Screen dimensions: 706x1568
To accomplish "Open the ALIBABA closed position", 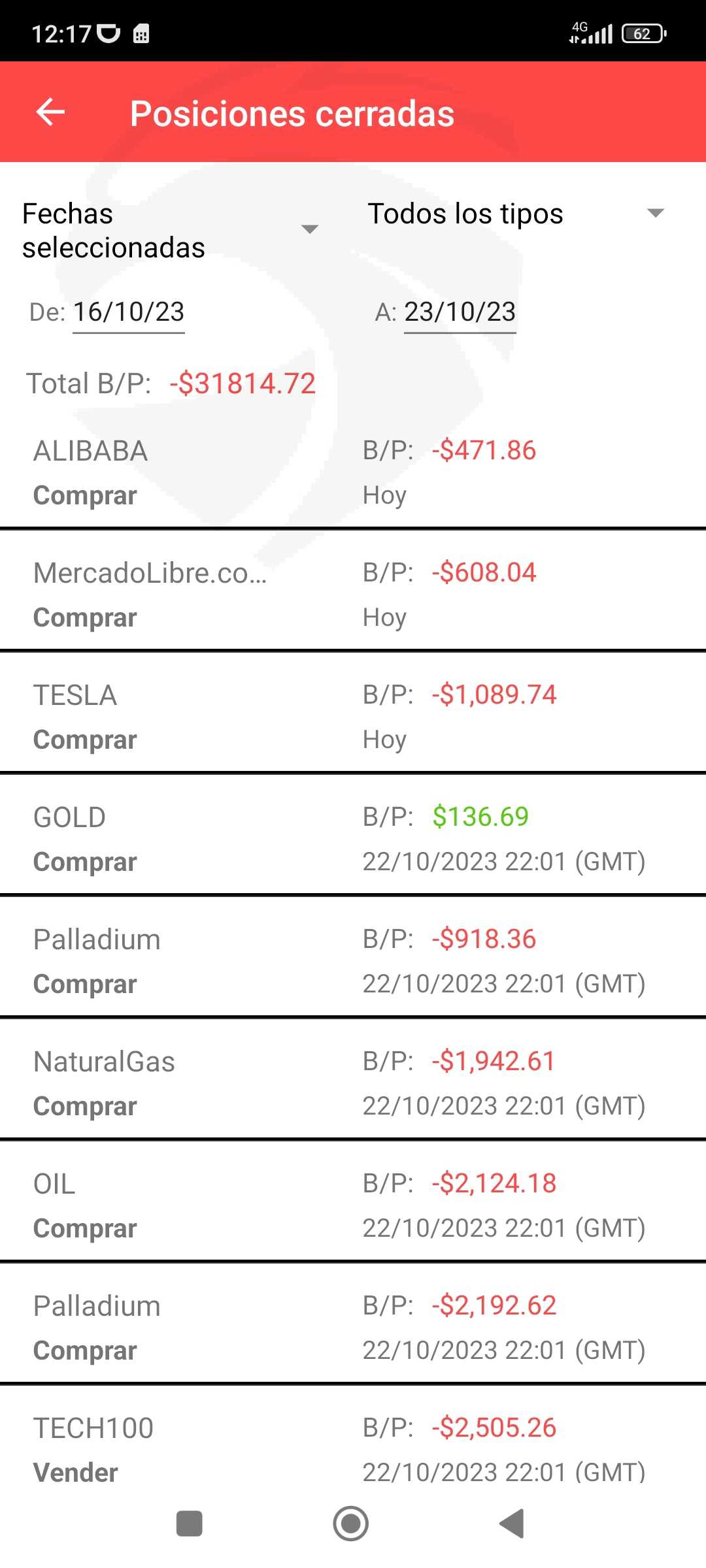I will [x=353, y=473].
